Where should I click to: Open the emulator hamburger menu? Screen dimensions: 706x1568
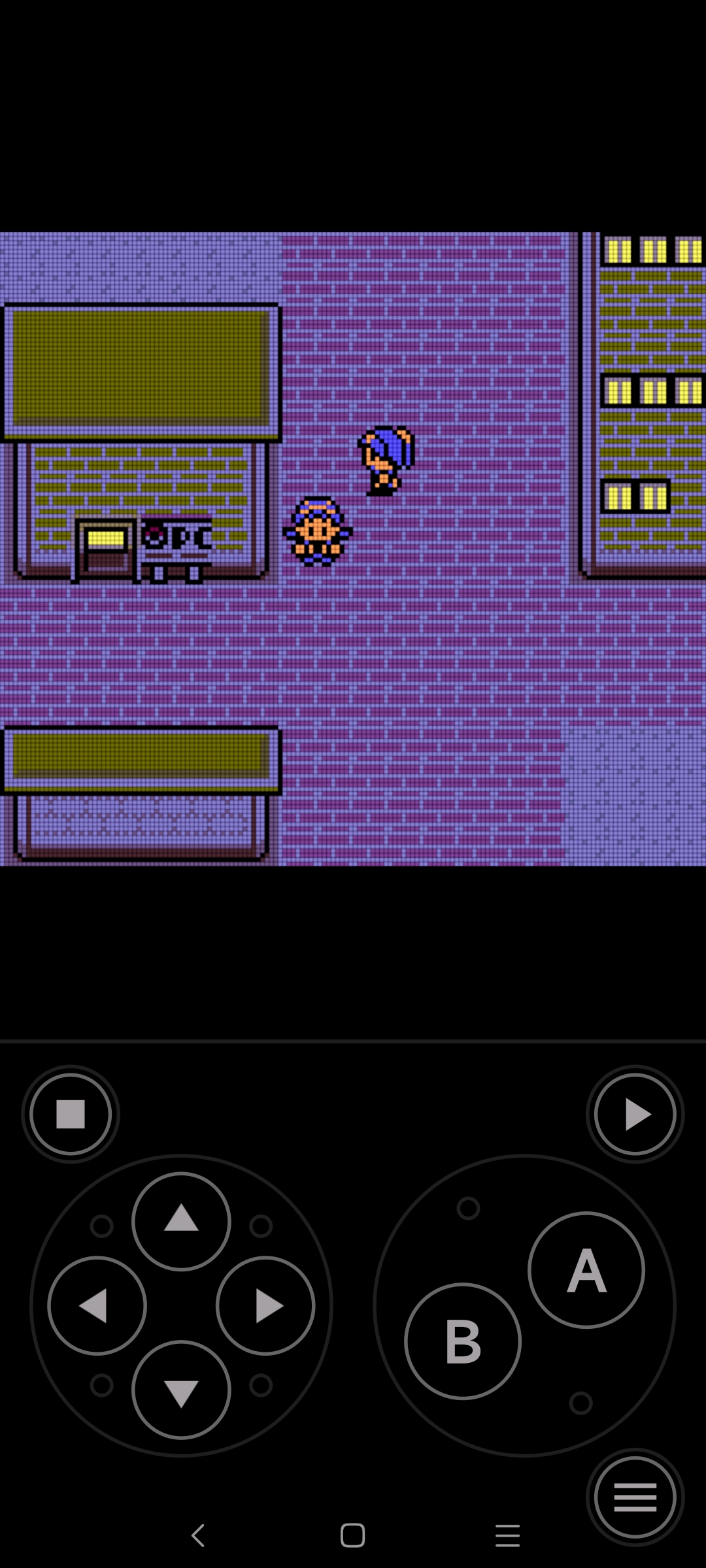[635, 1497]
